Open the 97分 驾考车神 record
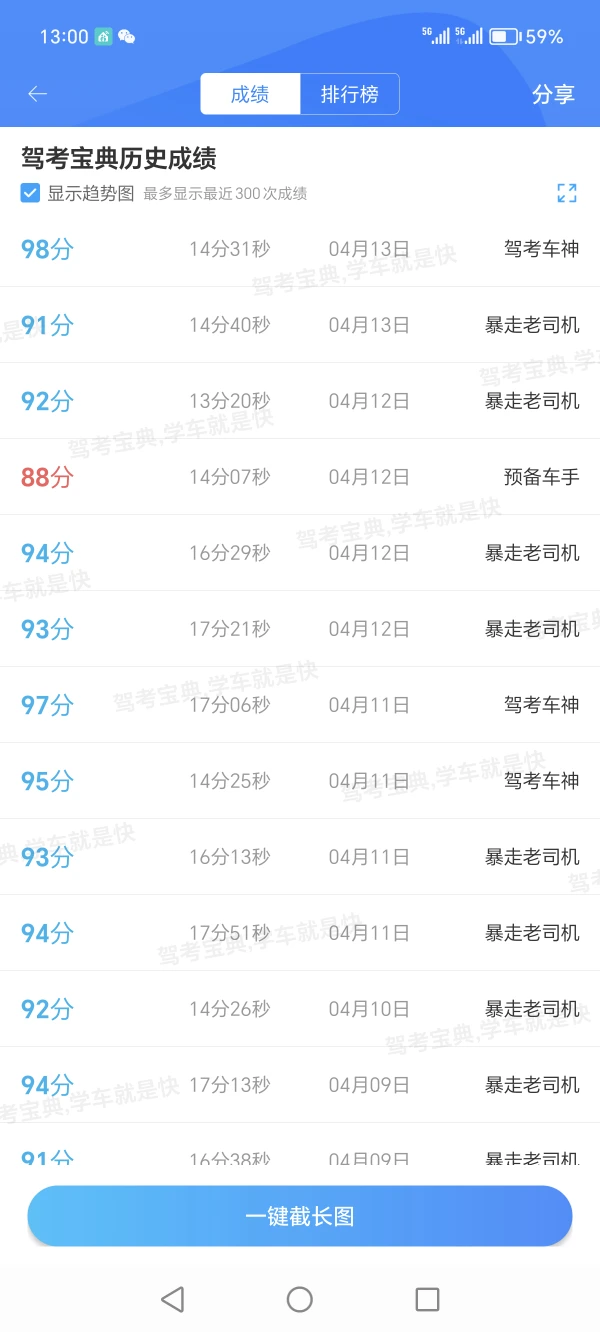 (300, 705)
